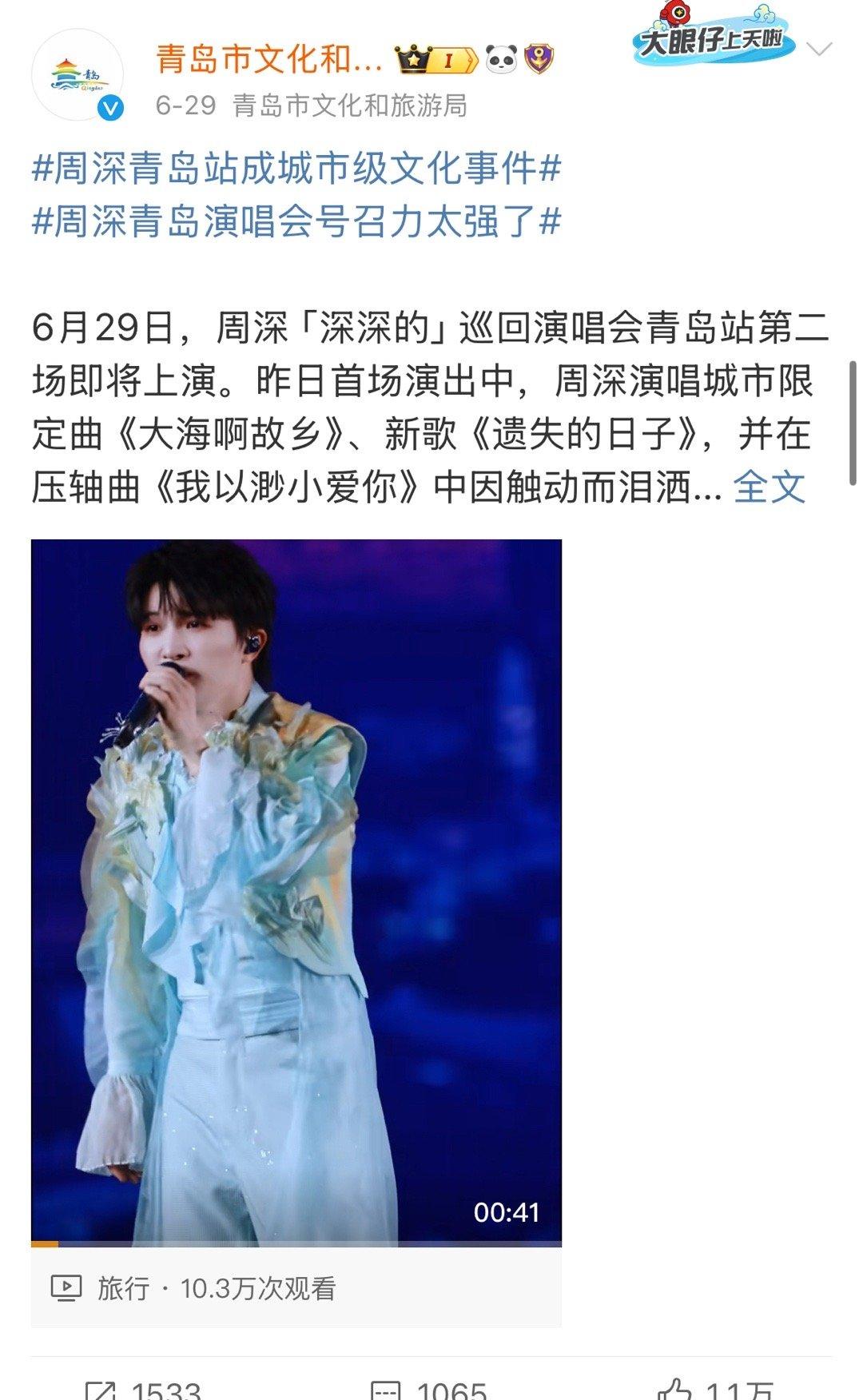Expand the post options chevron
This screenshot has height=1400, width=863.
point(819,50)
